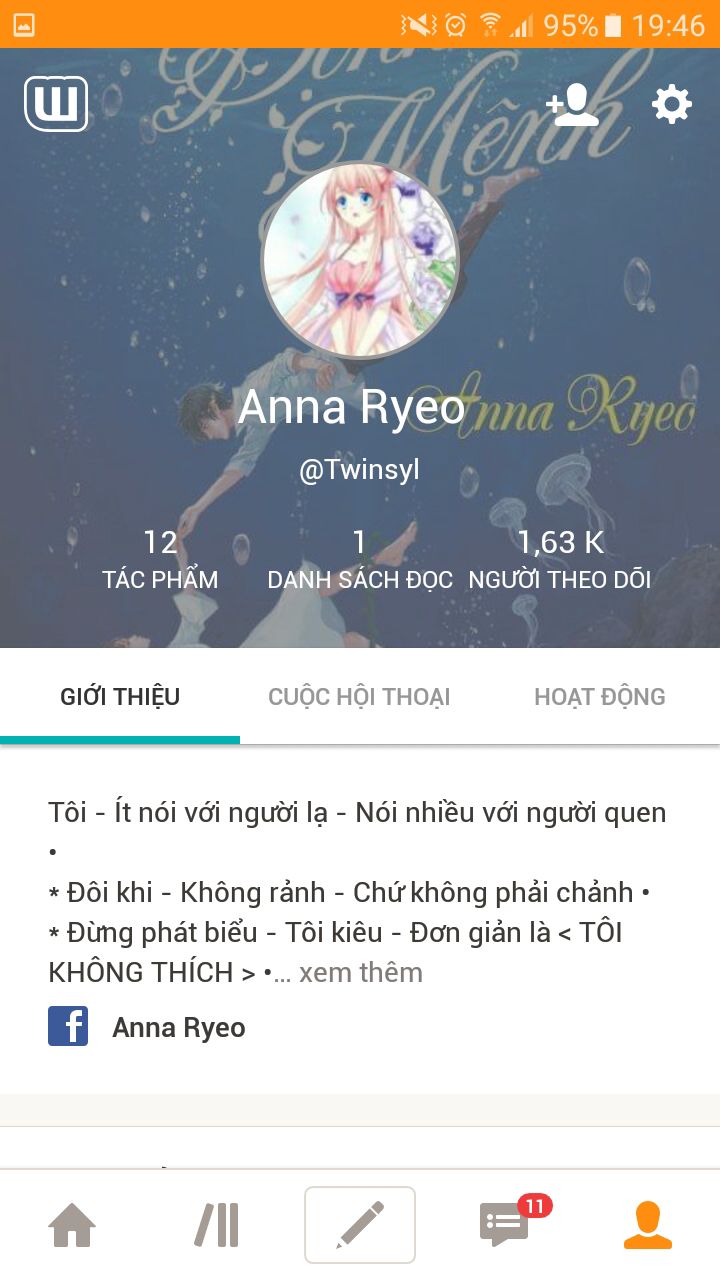Image resolution: width=720 pixels, height=1280 pixels.
Task: Open the Danh sách đọc reading lists
Action: point(360,560)
